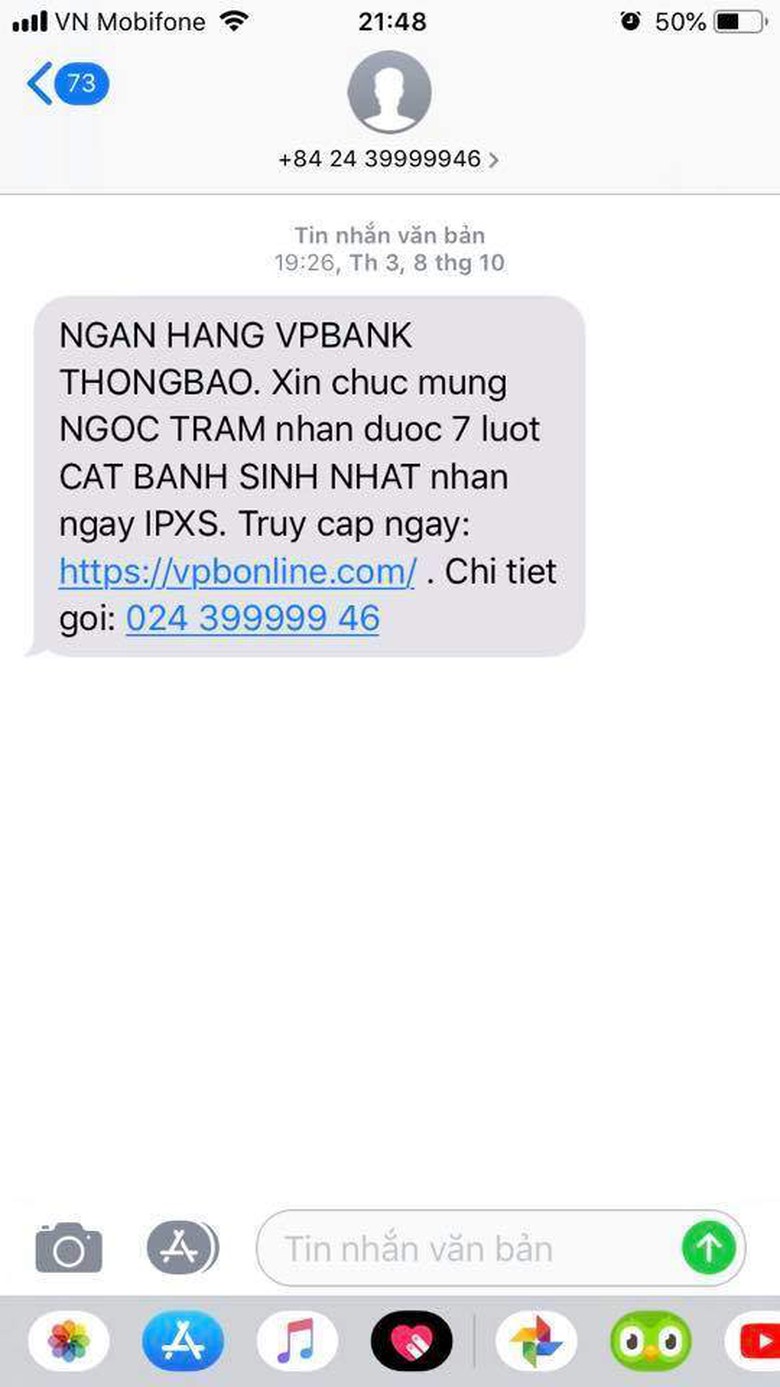Open the Digital Touch heart app

(411, 1340)
